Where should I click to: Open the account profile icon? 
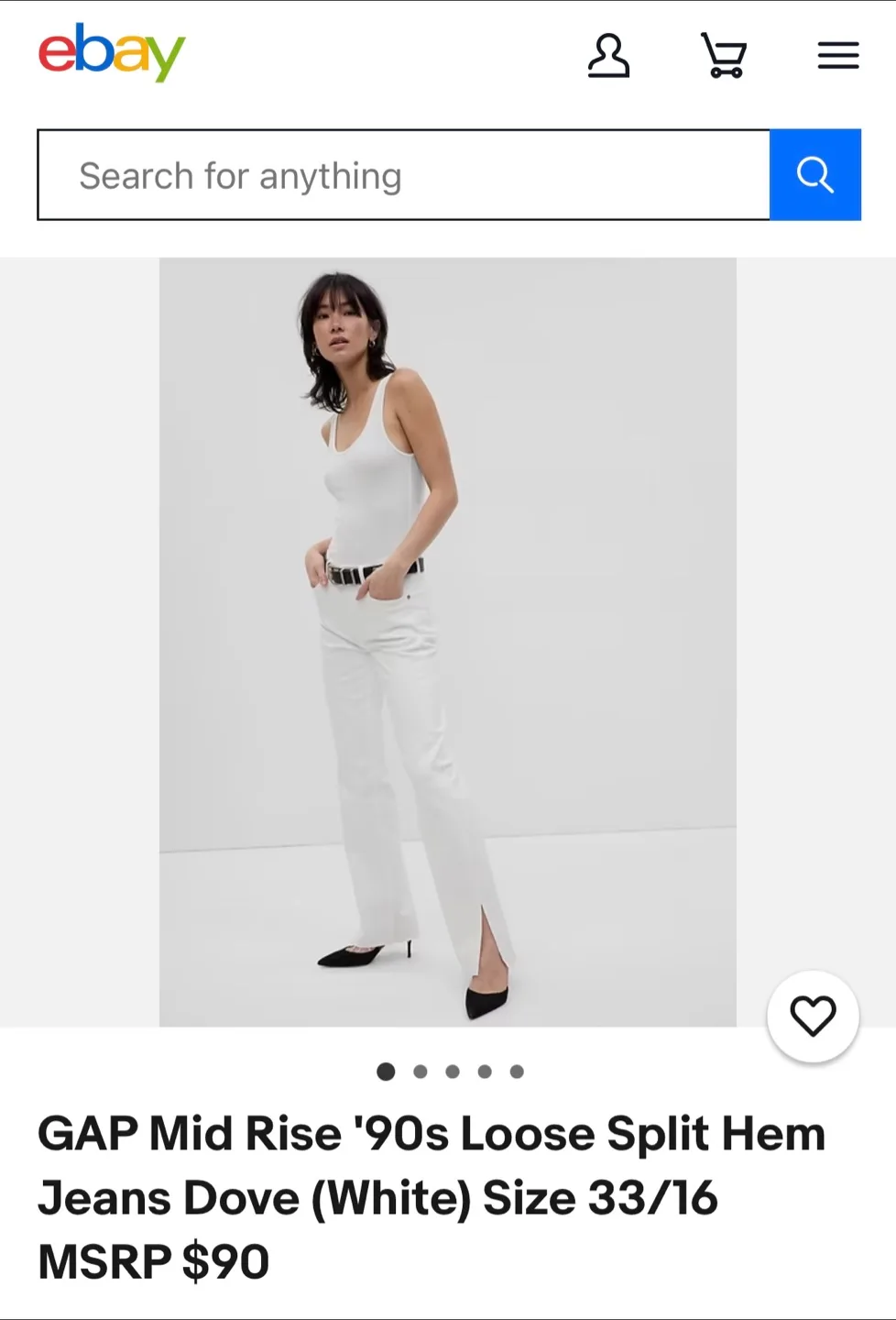pyautogui.click(x=608, y=56)
